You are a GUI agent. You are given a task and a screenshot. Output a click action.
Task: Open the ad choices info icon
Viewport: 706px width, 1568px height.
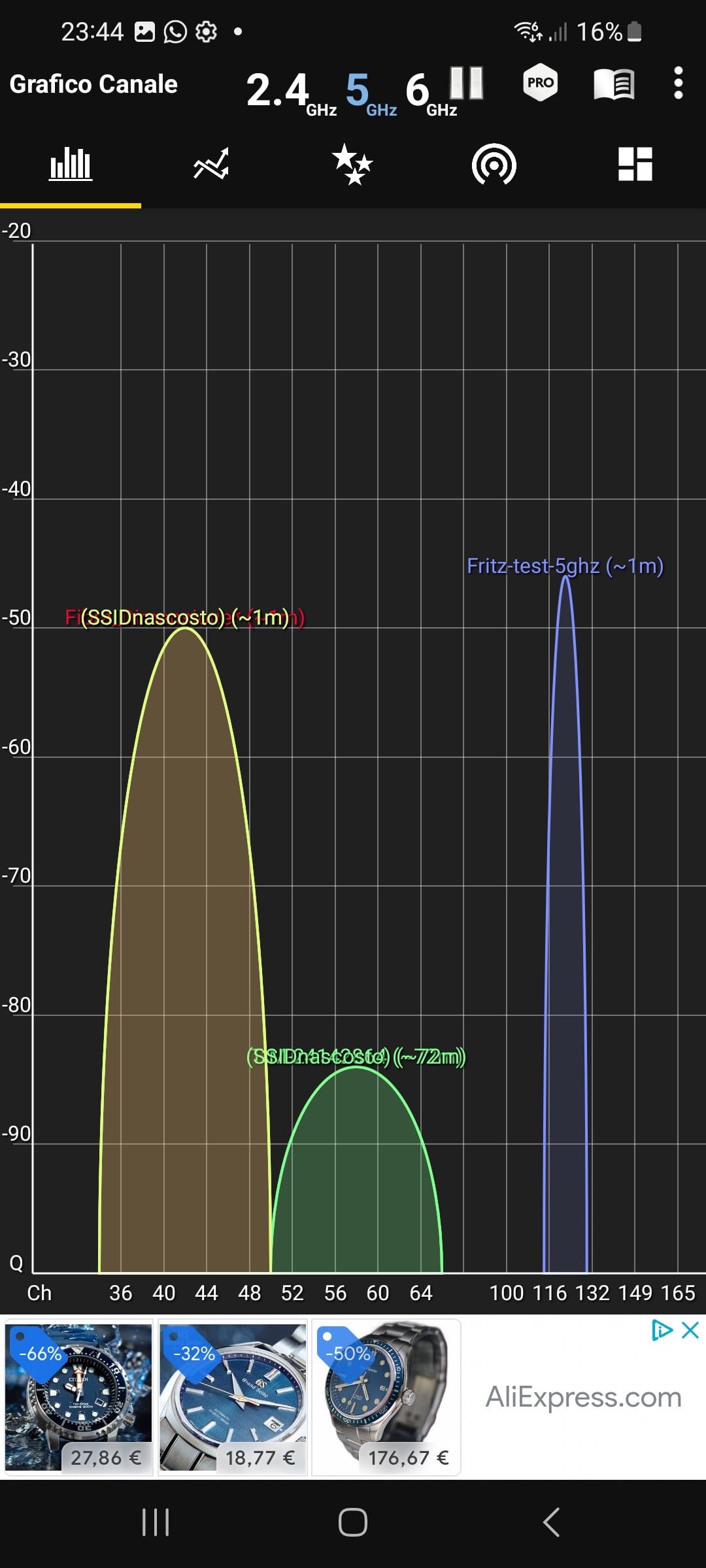click(x=662, y=1330)
